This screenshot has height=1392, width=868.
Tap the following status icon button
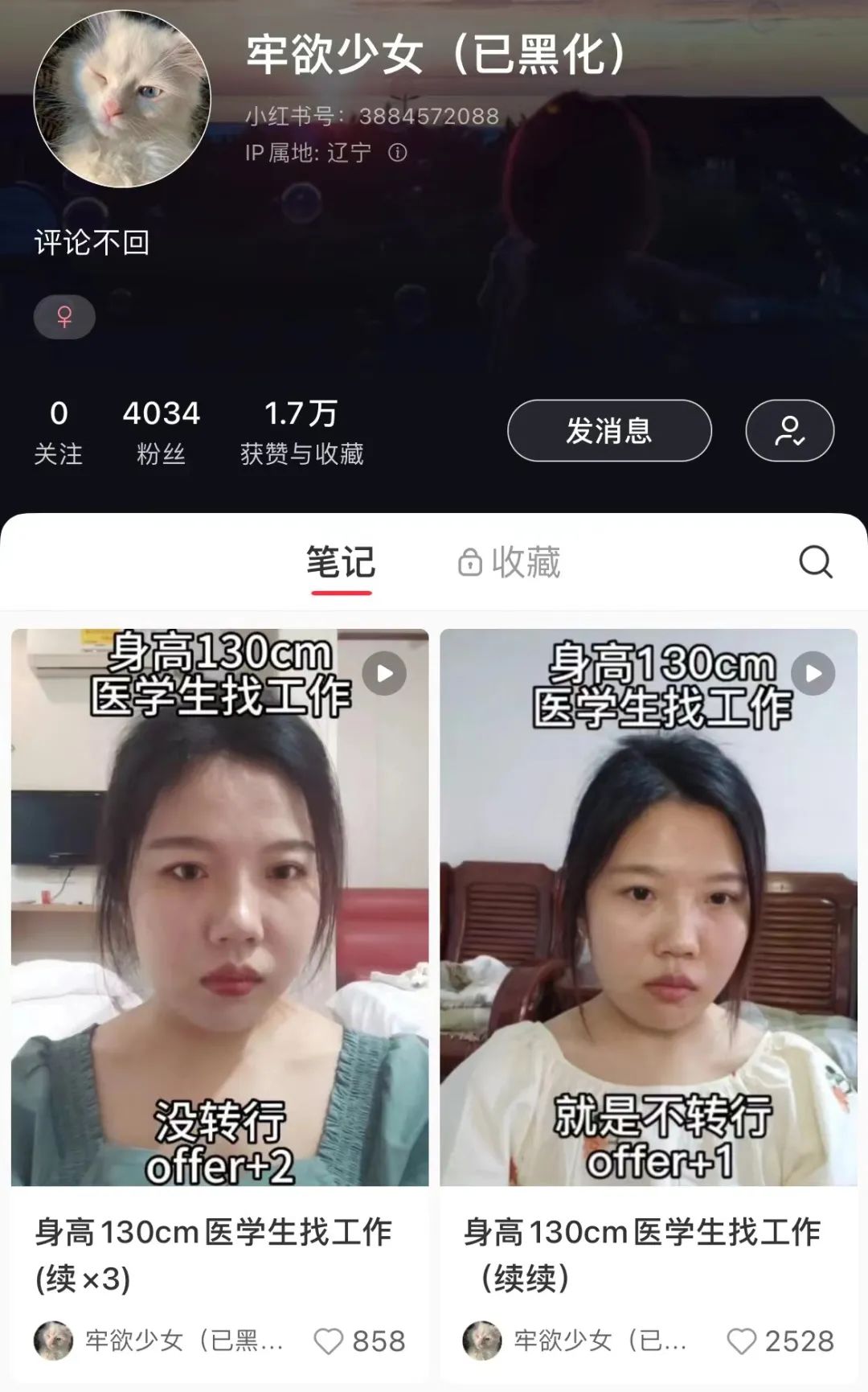tap(789, 431)
